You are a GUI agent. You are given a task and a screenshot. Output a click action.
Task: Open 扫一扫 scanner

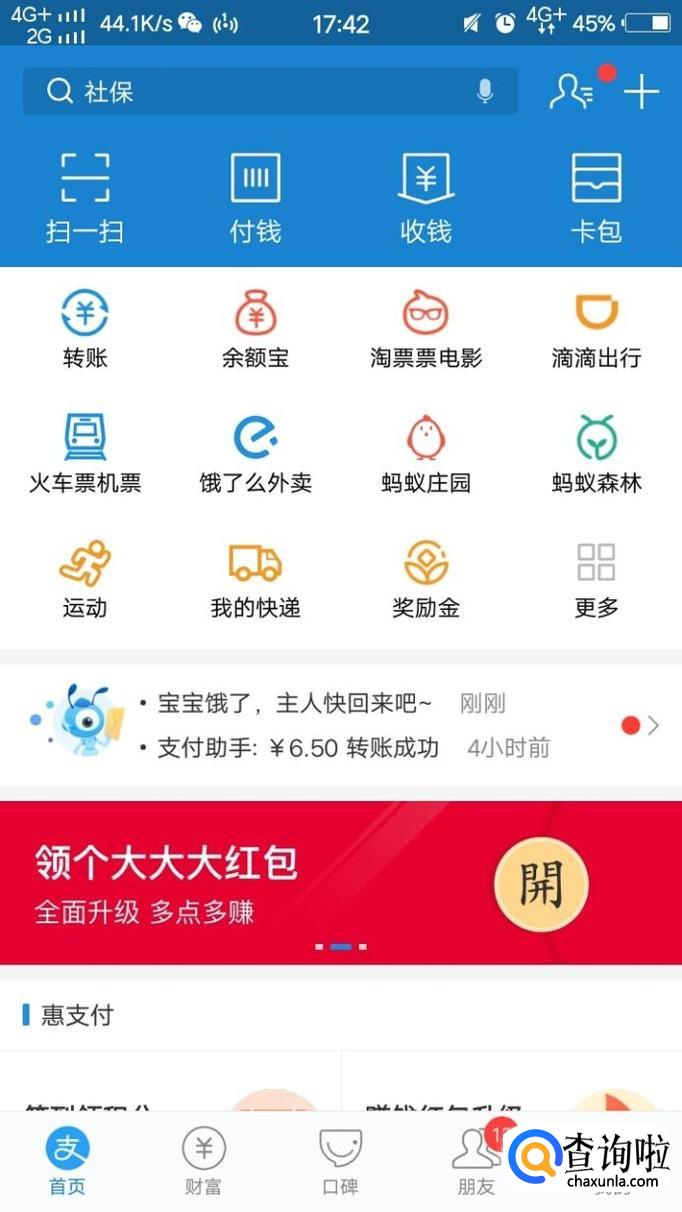85,198
